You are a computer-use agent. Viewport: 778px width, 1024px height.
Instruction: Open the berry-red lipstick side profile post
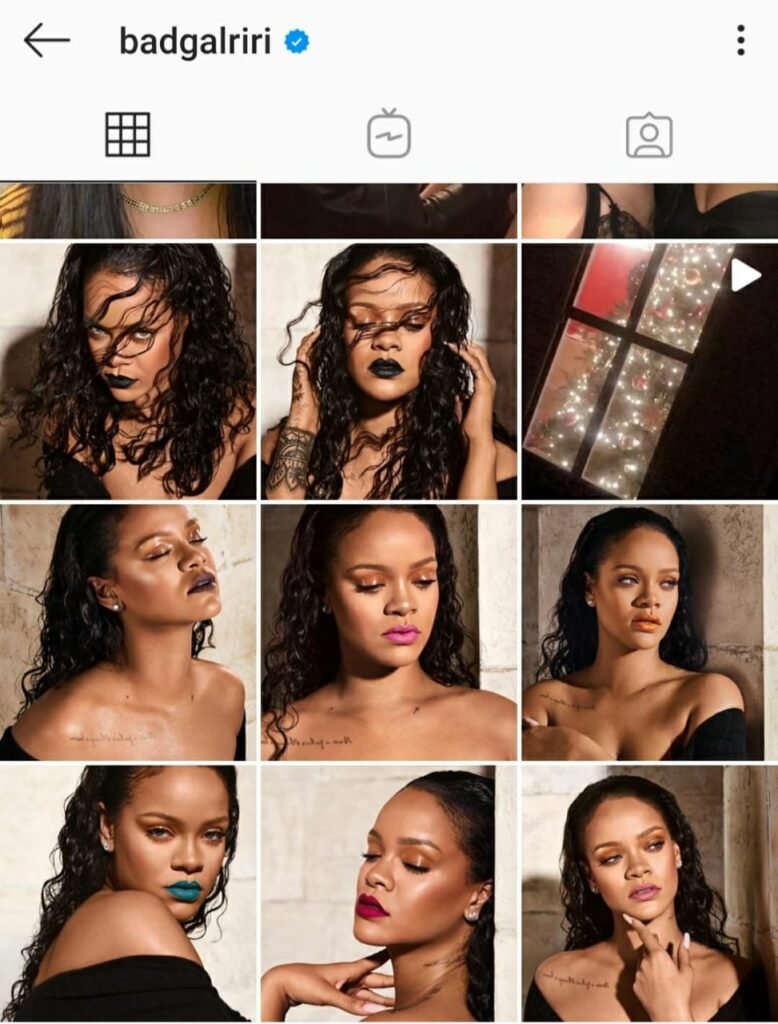(x=389, y=893)
